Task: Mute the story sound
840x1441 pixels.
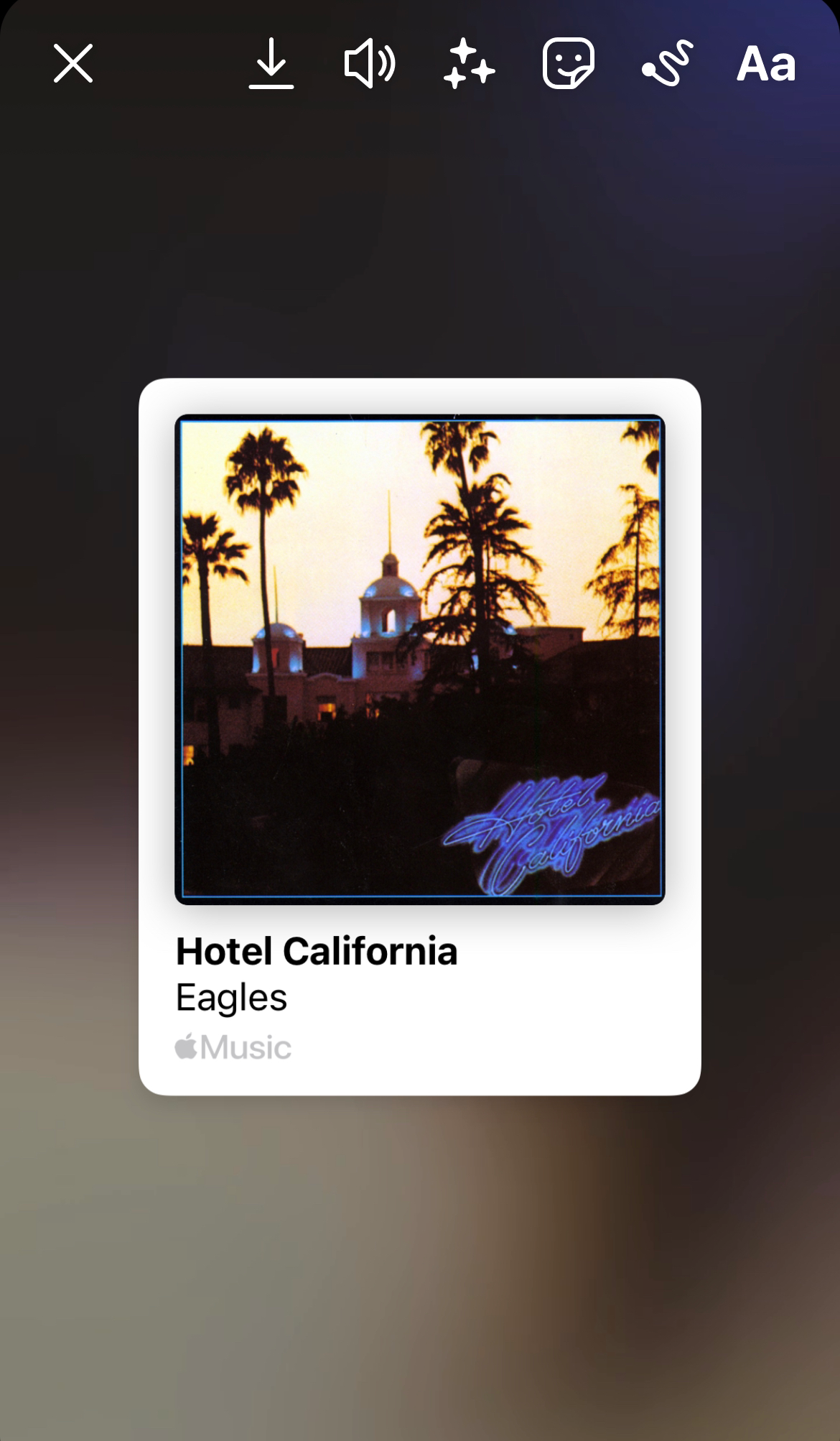Action: point(369,63)
